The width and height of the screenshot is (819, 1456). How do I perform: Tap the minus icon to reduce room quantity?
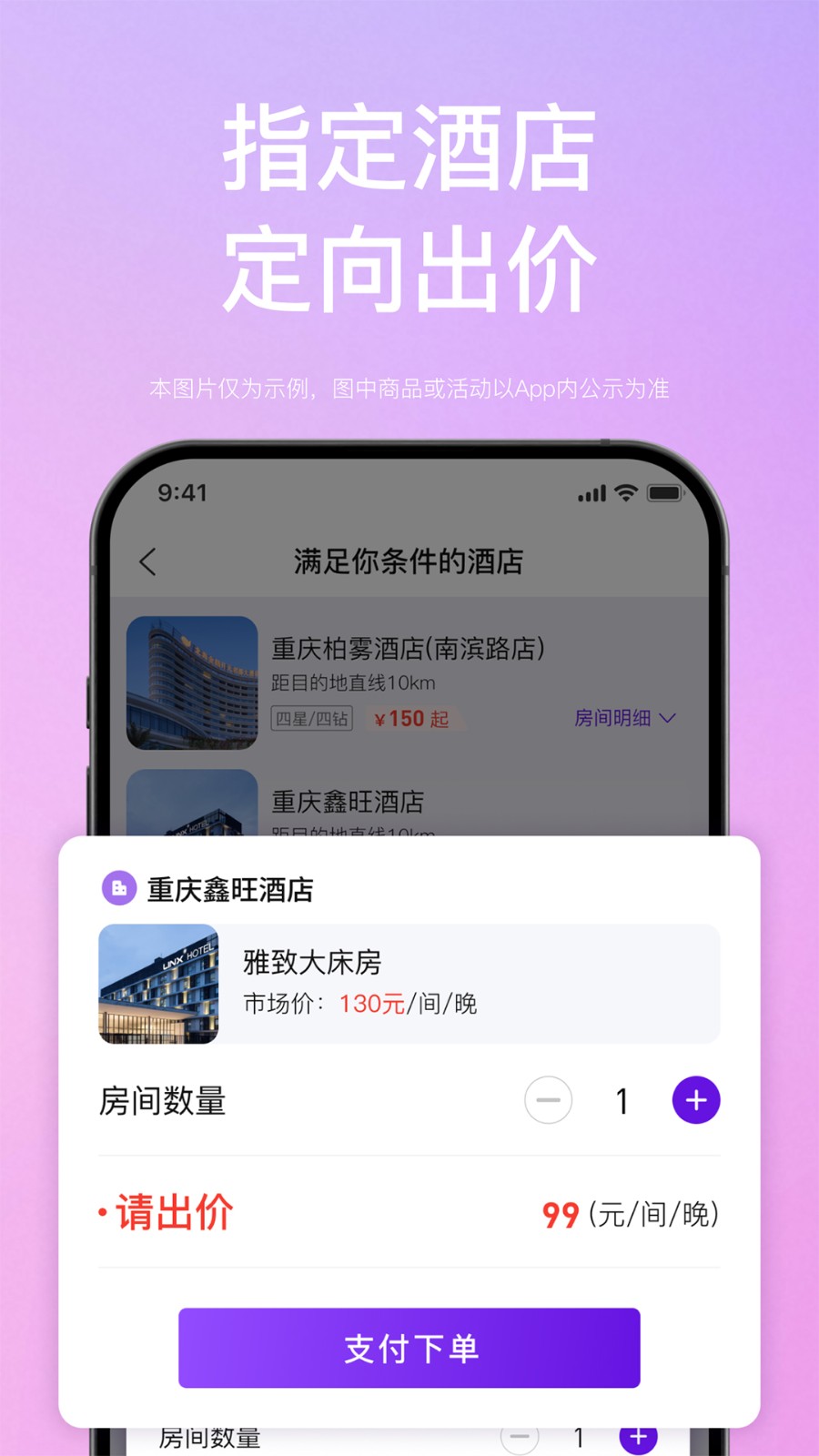(x=549, y=1100)
